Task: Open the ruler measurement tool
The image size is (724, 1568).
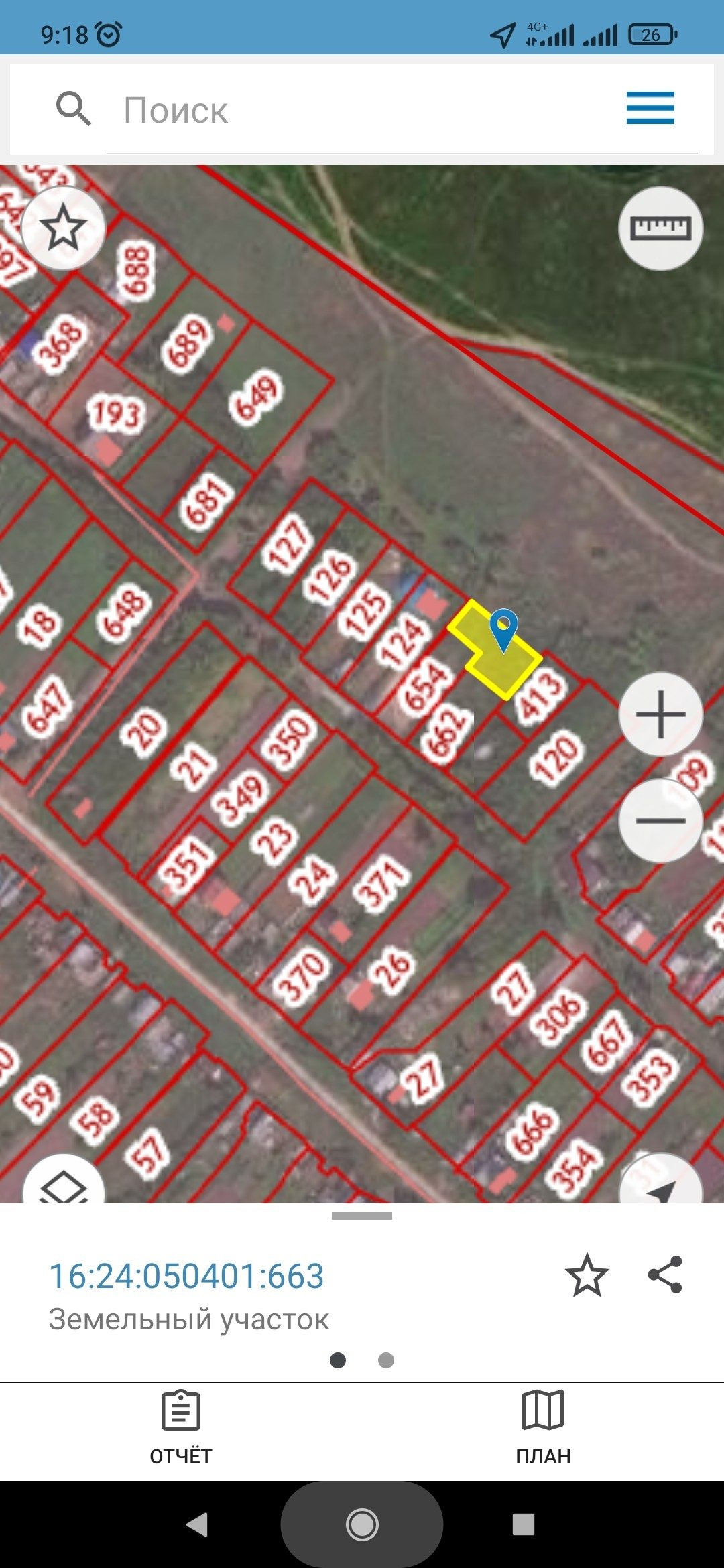Action: click(660, 228)
